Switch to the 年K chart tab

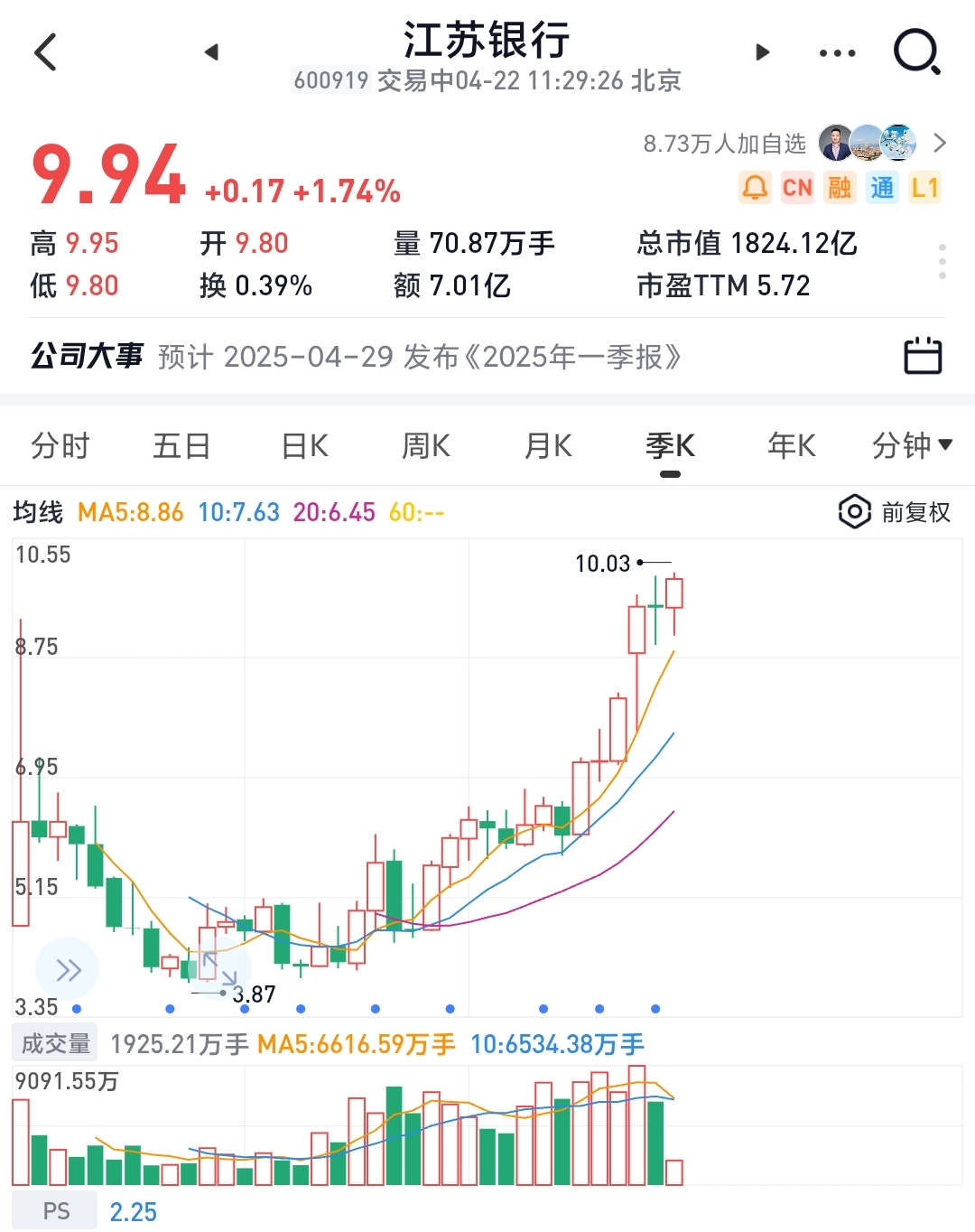pos(791,446)
